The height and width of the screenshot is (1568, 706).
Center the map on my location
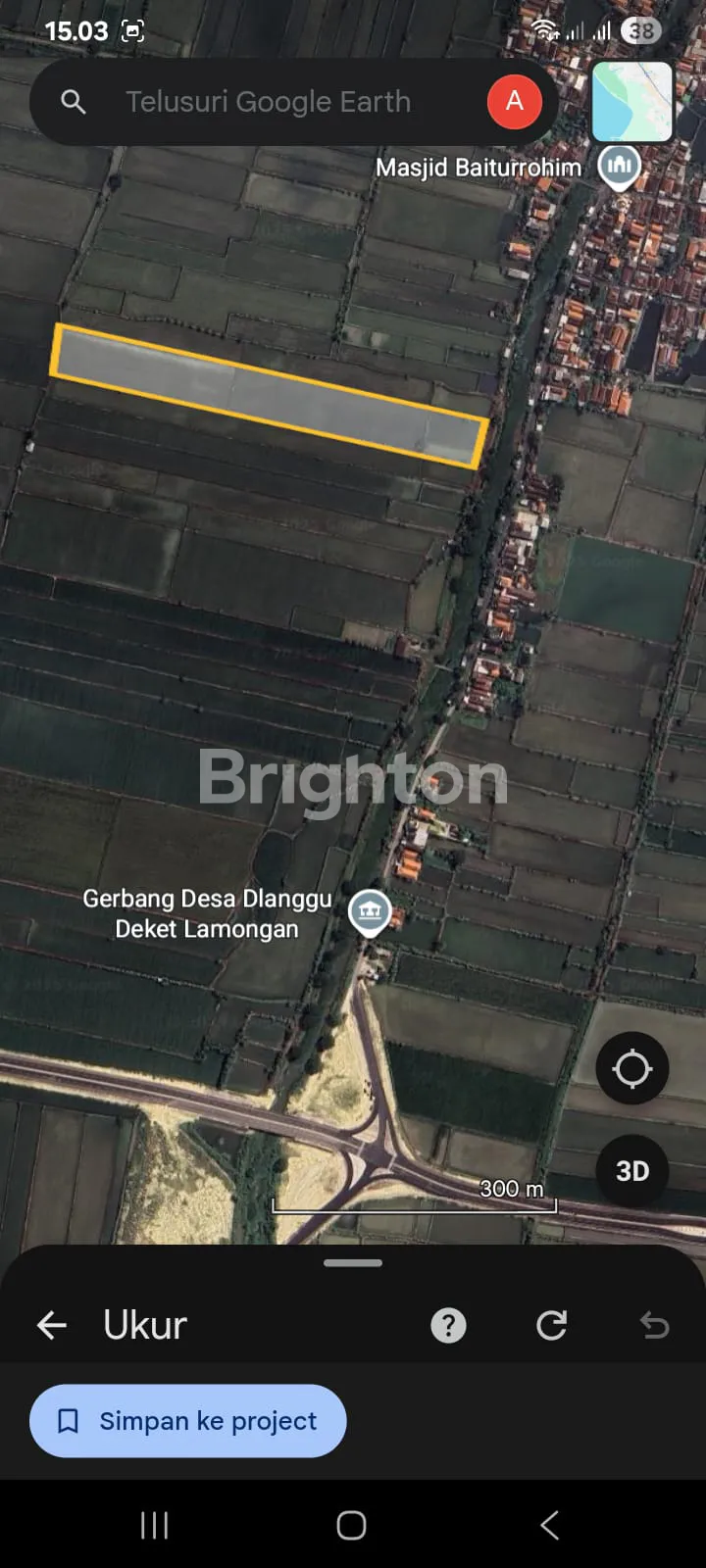(632, 1068)
